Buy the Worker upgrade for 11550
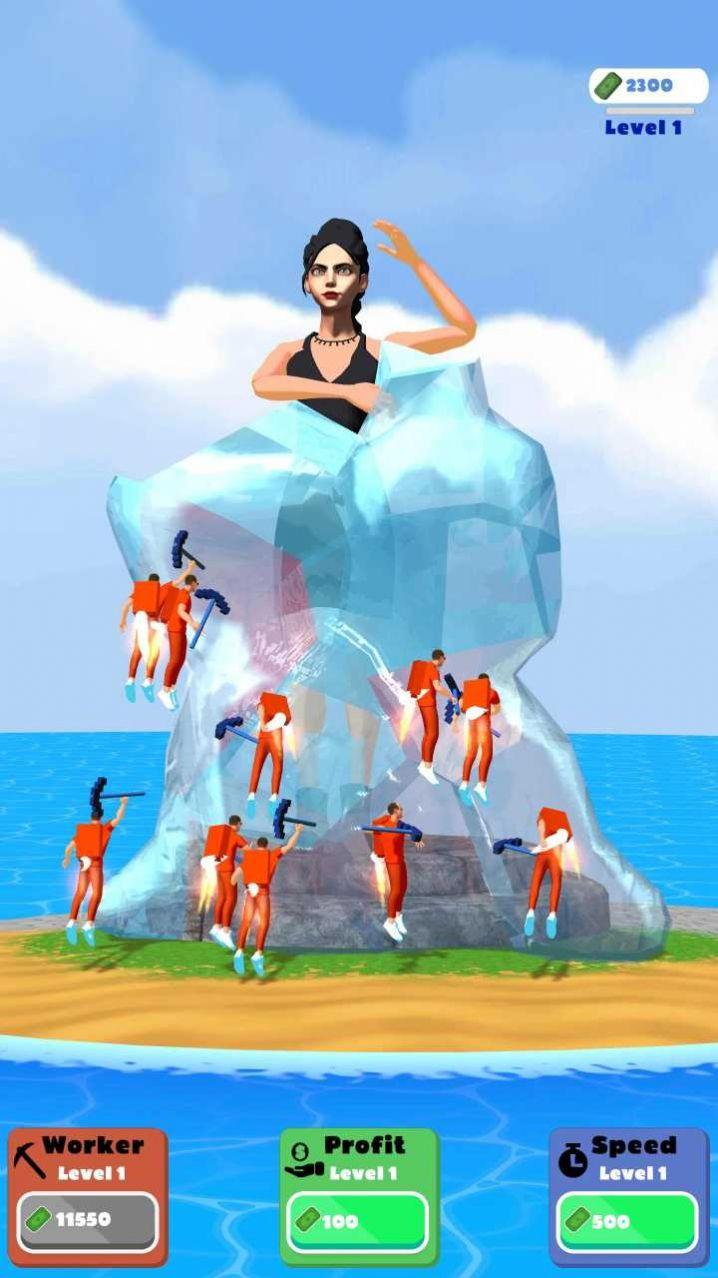The height and width of the screenshot is (1278, 718). [87, 1219]
